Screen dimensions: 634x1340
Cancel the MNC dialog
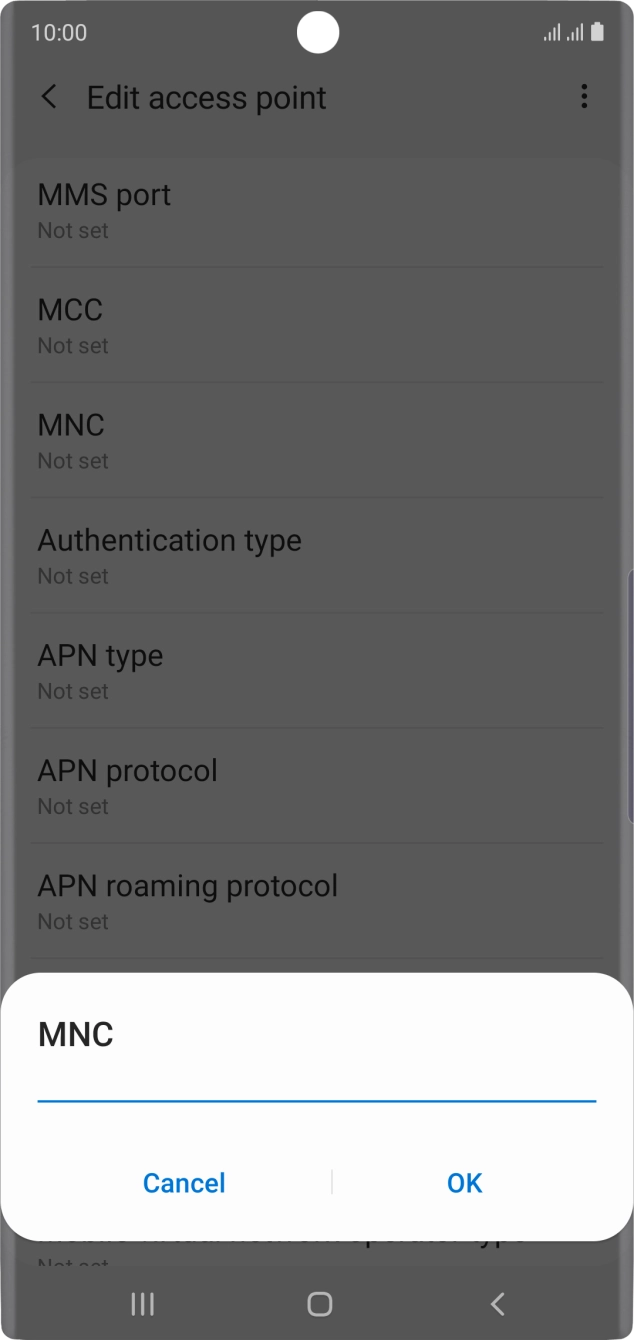pos(184,1183)
